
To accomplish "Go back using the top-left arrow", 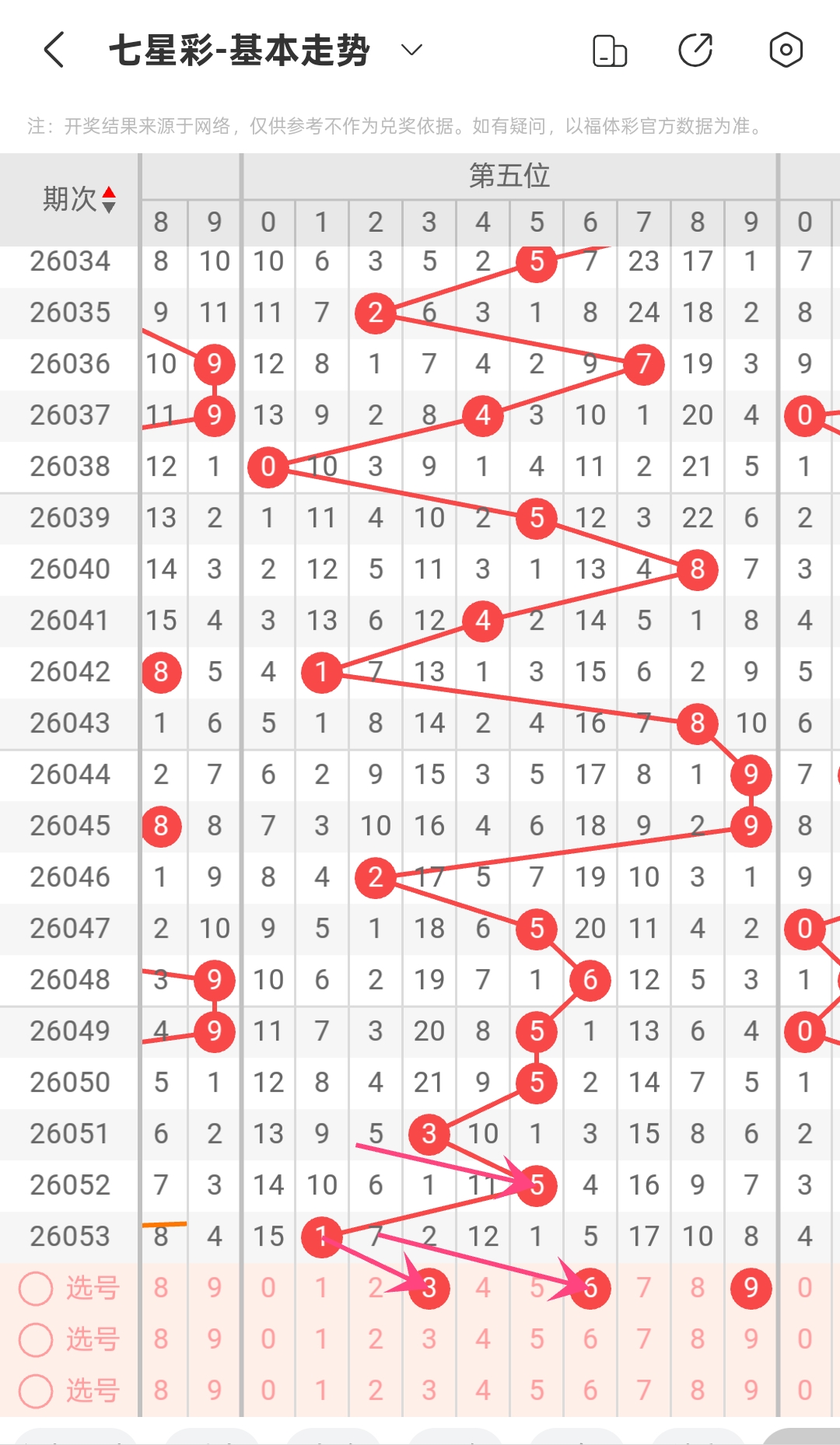I will click(x=54, y=51).
